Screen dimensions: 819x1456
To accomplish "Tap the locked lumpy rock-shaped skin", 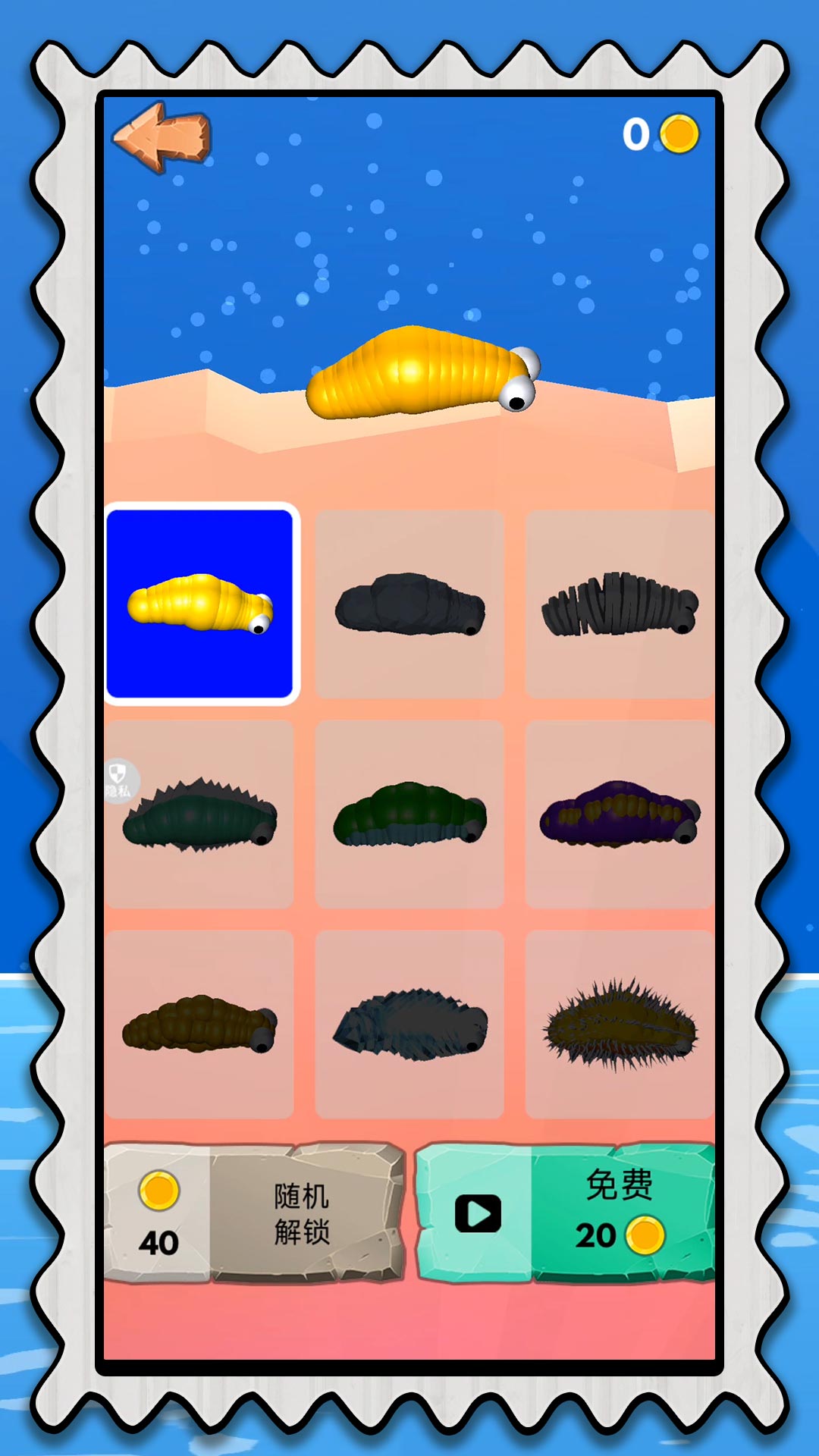I will tap(409, 604).
